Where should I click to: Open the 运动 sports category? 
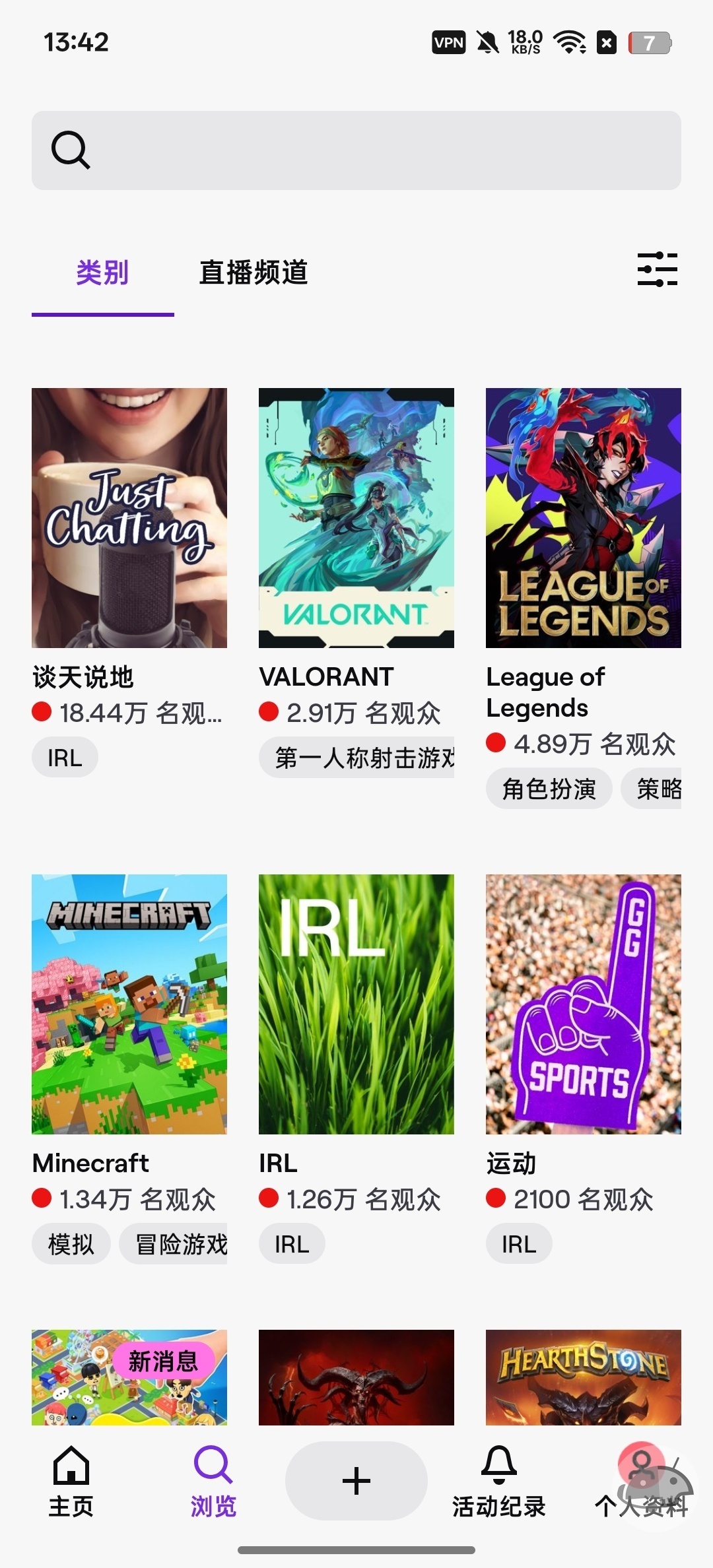point(584,1004)
